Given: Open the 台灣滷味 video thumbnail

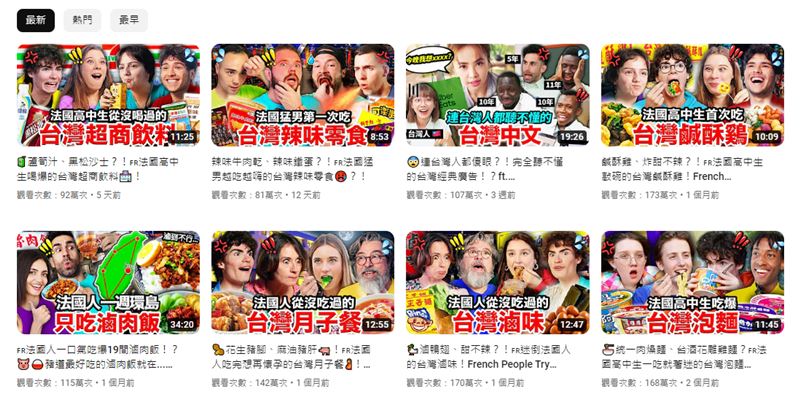Looking at the screenshot, I should click(x=497, y=283).
